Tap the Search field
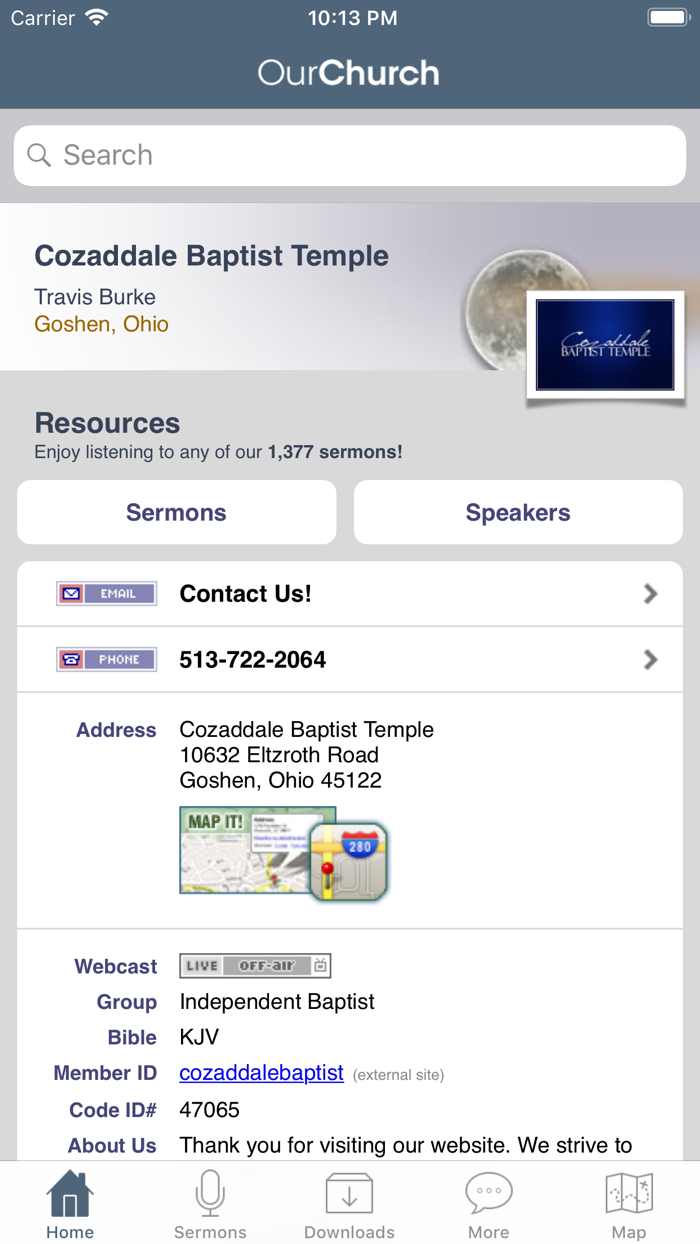The height and width of the screenshot is (1244, 700). [350, 155]
